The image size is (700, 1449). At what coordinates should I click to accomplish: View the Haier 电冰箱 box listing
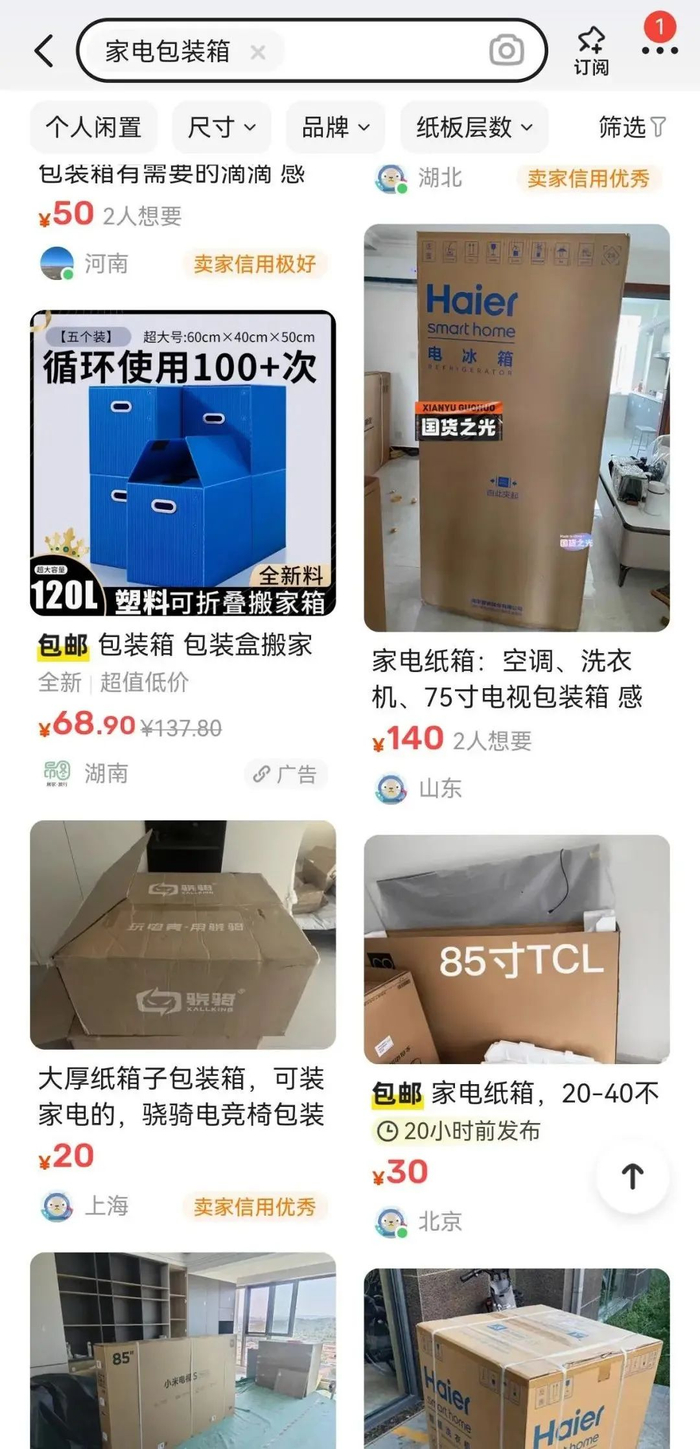click(x=516, y=428)
